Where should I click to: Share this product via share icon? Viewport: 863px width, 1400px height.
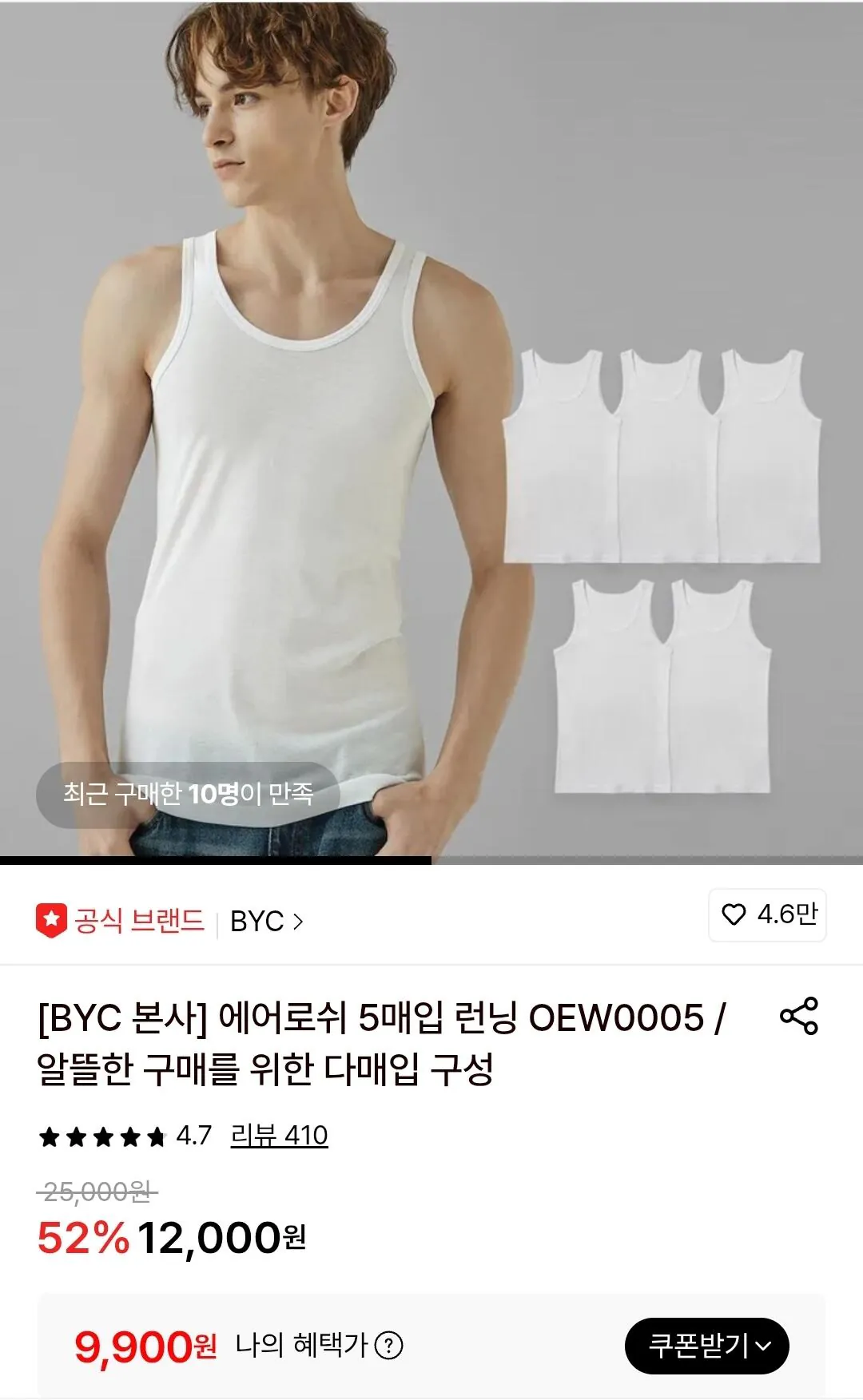798,1016
